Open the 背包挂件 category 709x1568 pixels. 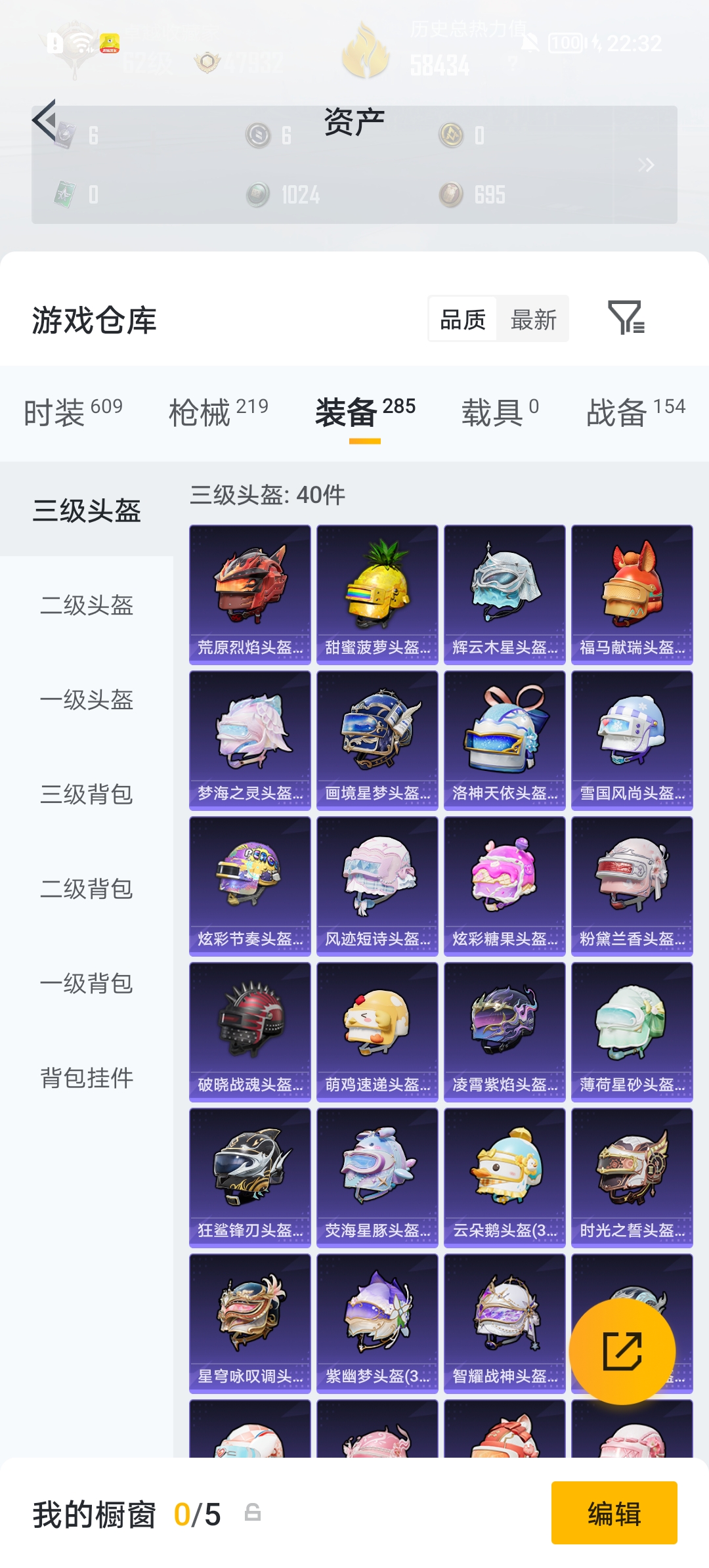click(x=87, y=1078)
